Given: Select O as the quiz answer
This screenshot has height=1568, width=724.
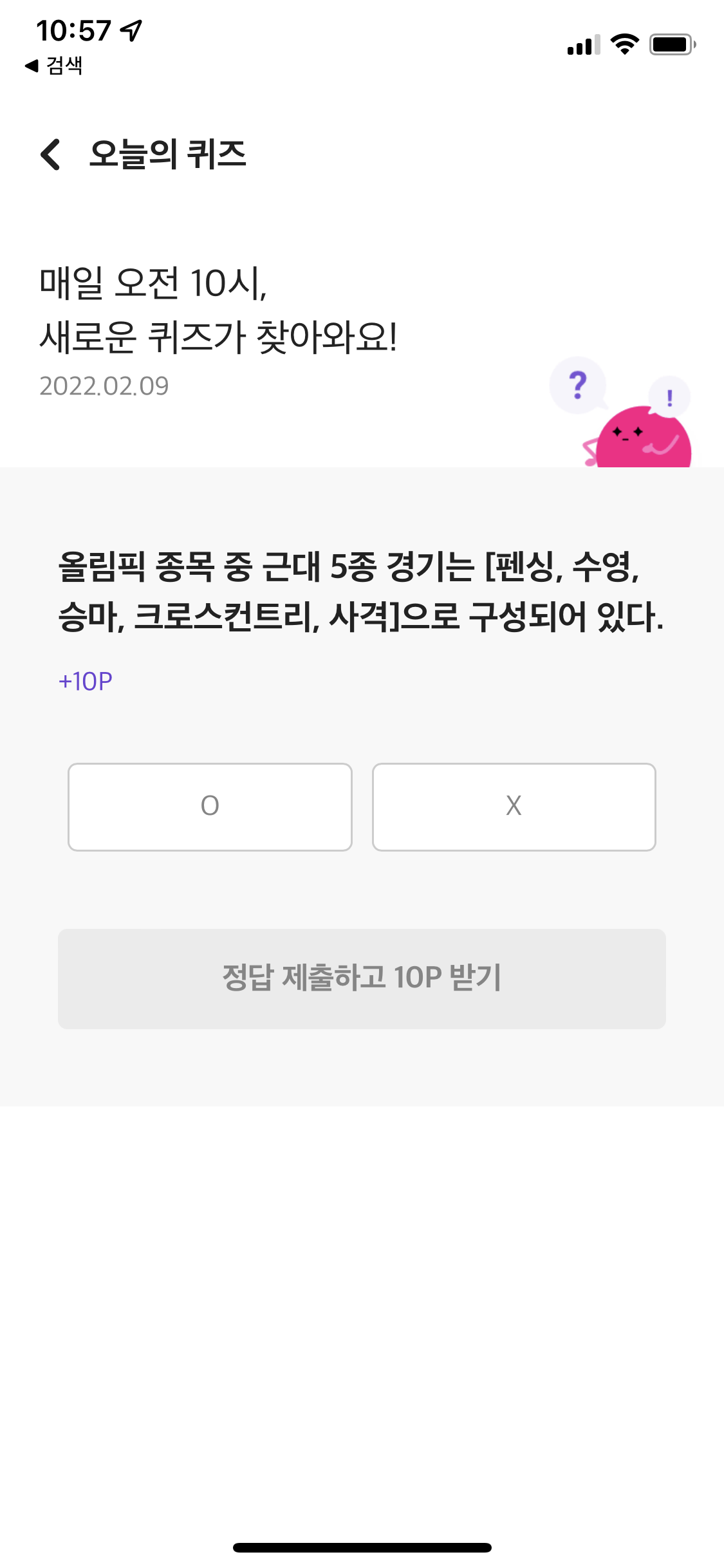Looking at the screenshot, I should pyautogui.click(x=210, y=807).
